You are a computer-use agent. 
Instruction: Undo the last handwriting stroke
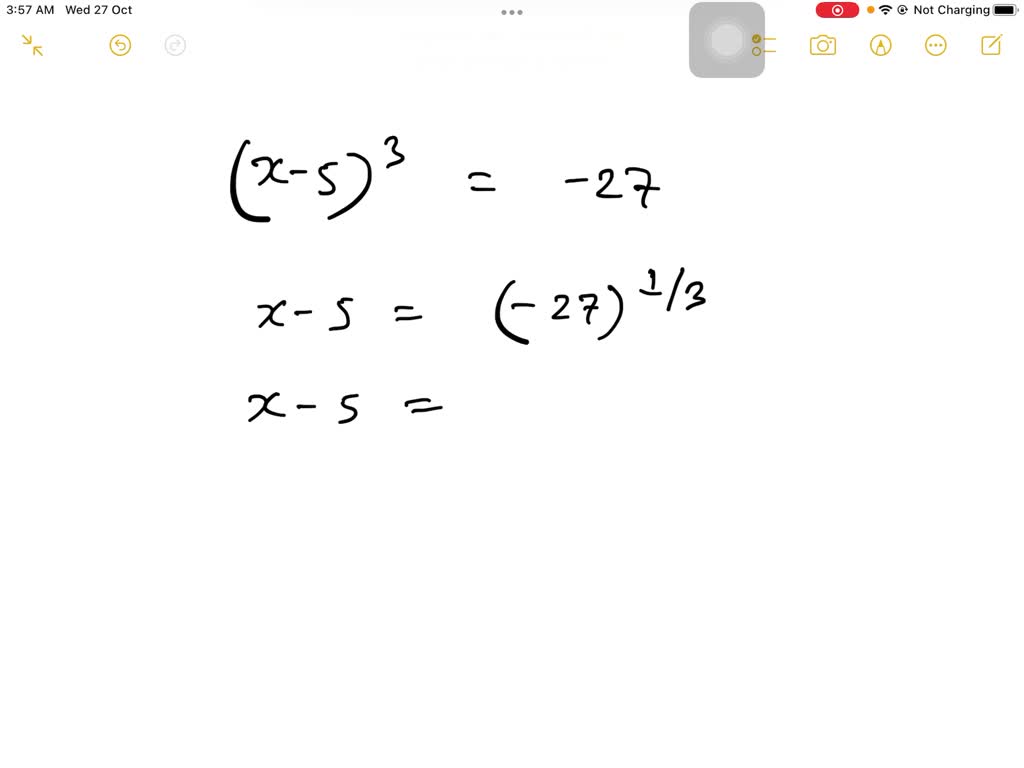120,45
